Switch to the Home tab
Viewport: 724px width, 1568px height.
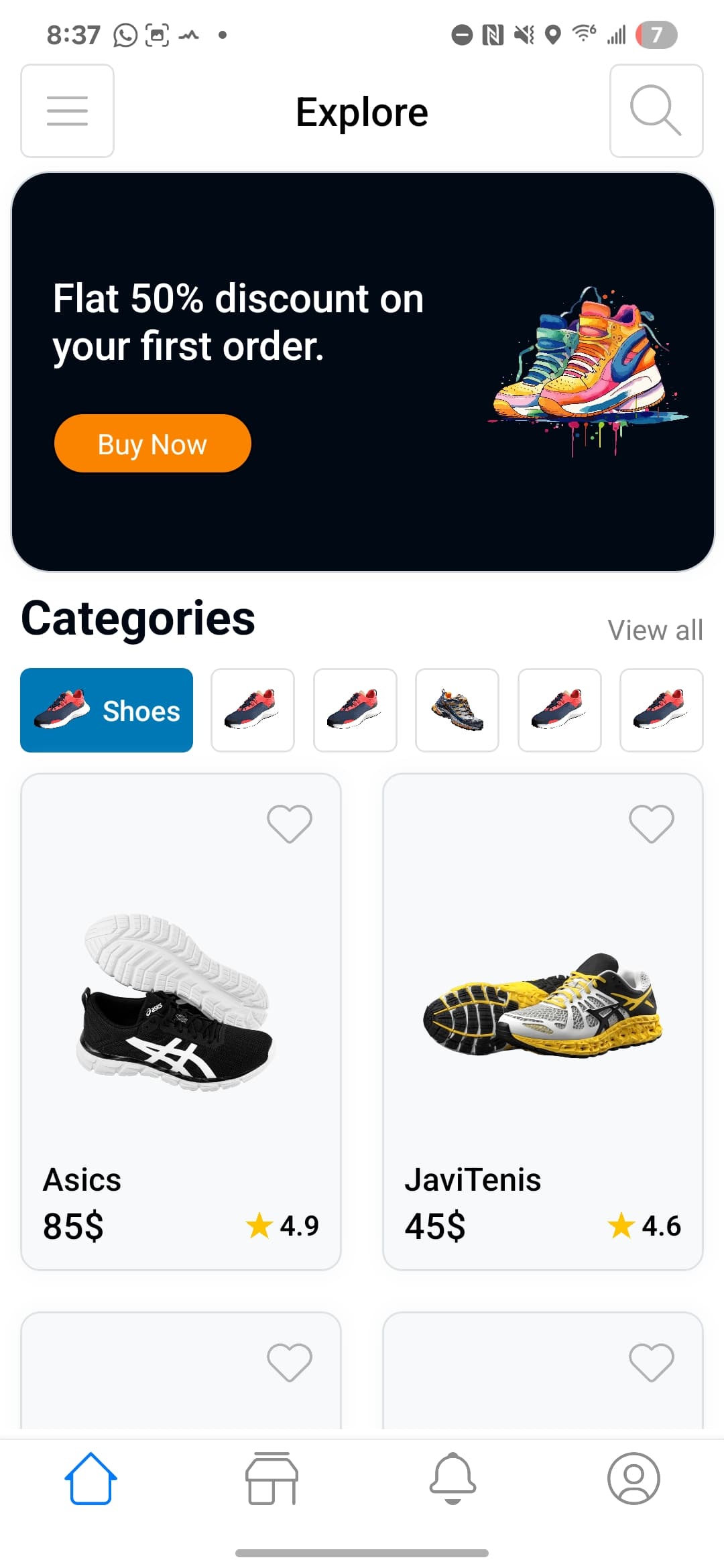click(x=90, y=1478)
